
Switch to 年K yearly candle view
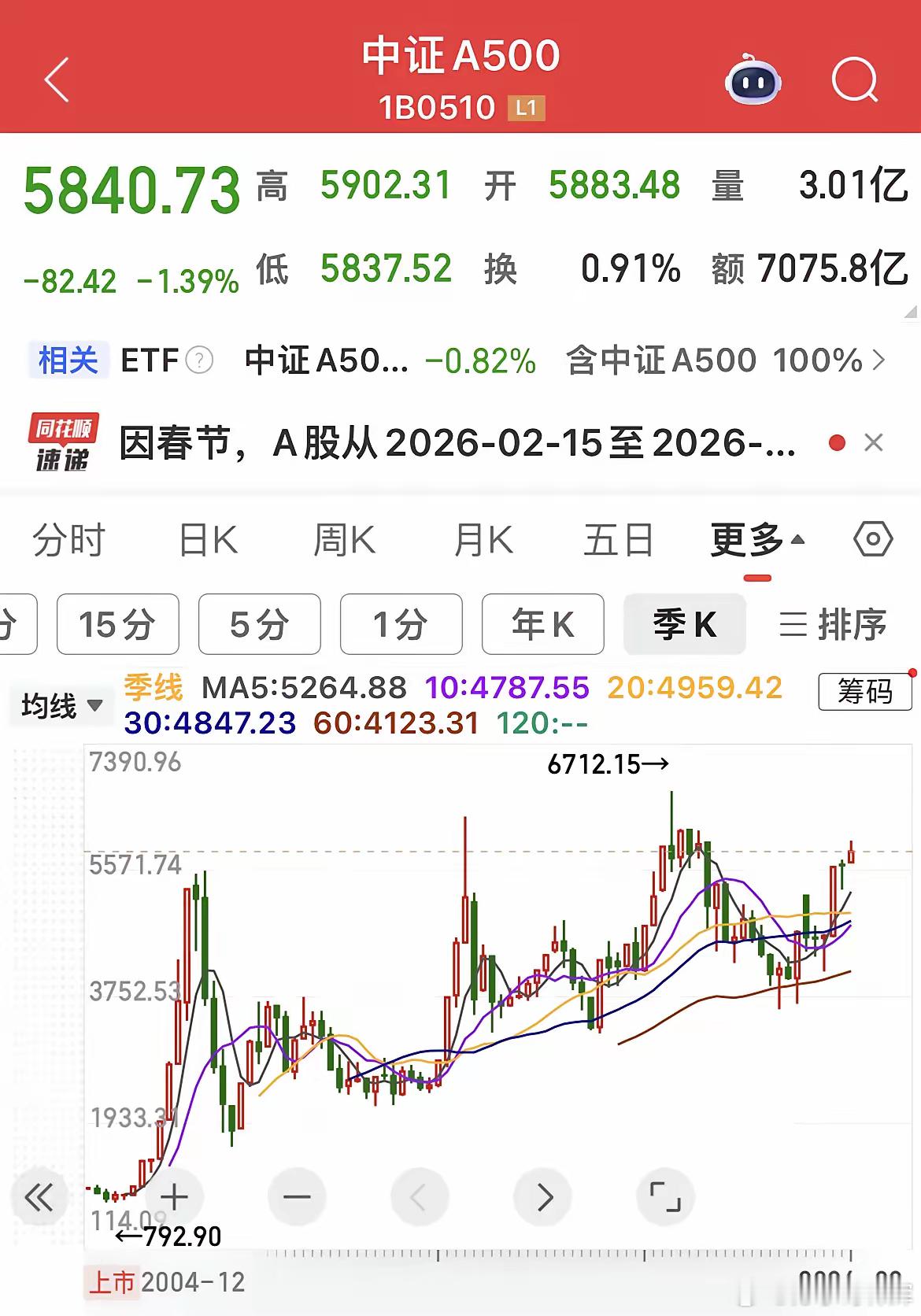[542, 624]
